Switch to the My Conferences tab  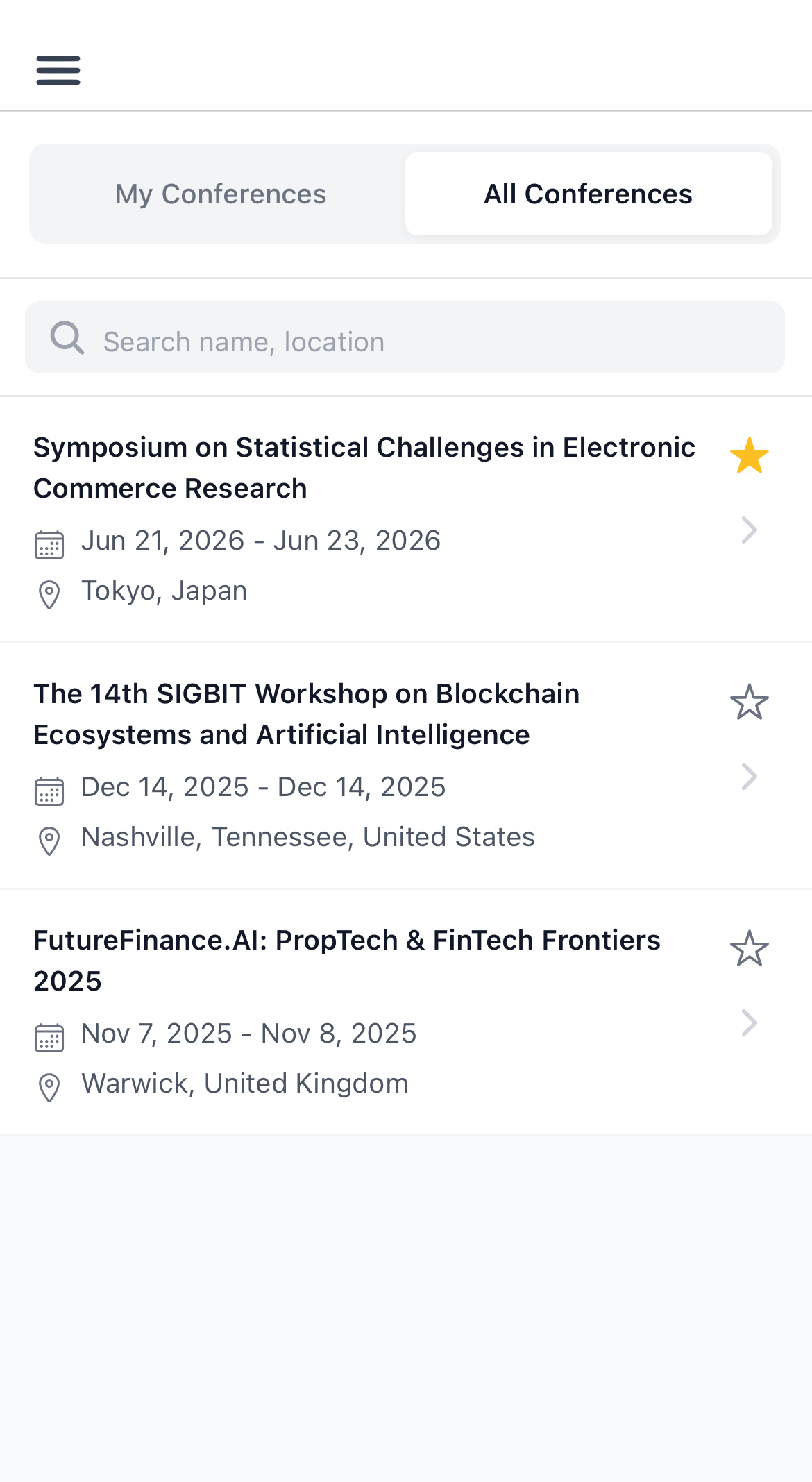coord(220,194)
